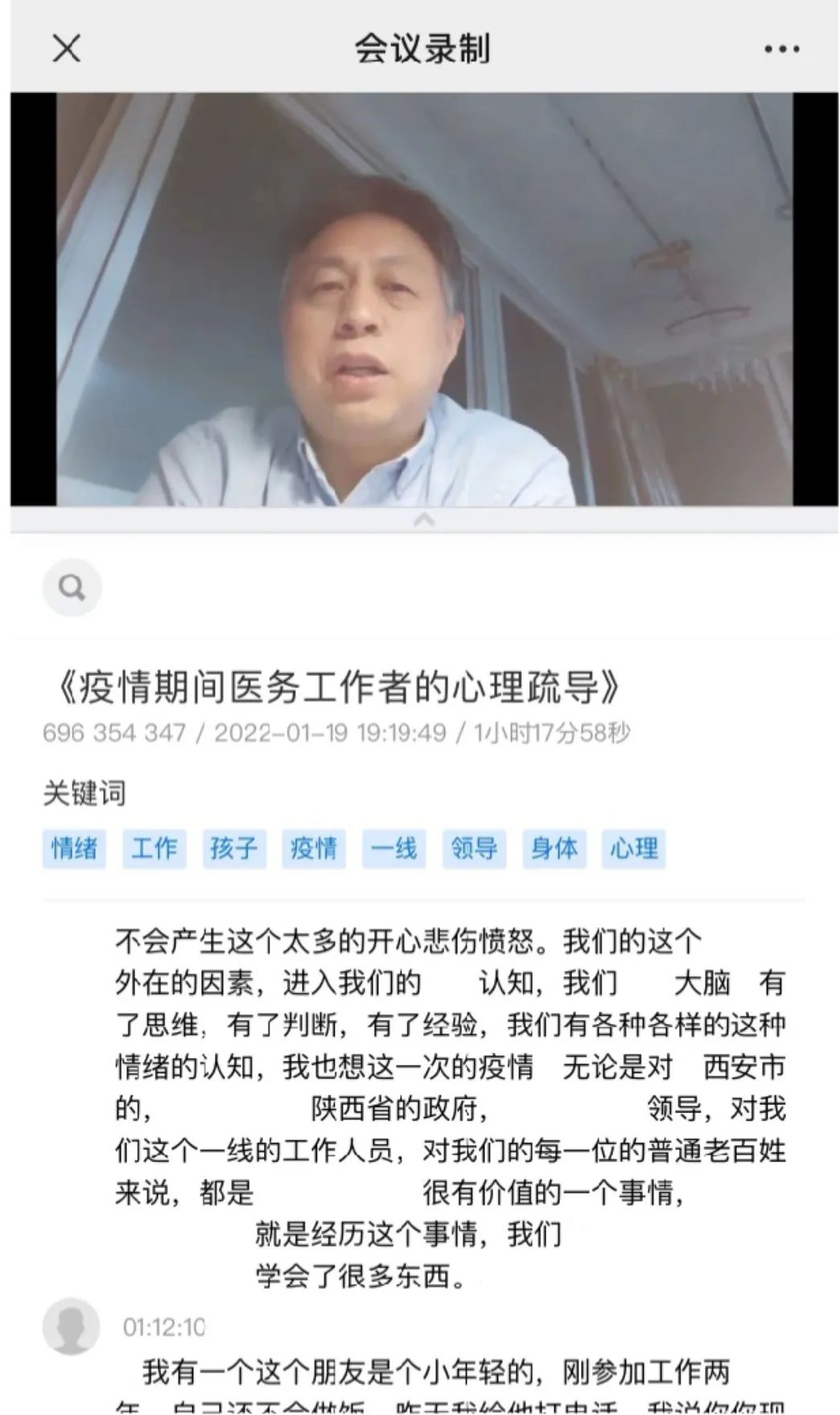Select the 工作 keyword chip
Screen dimensions: 840x1415
click(154, 848)
